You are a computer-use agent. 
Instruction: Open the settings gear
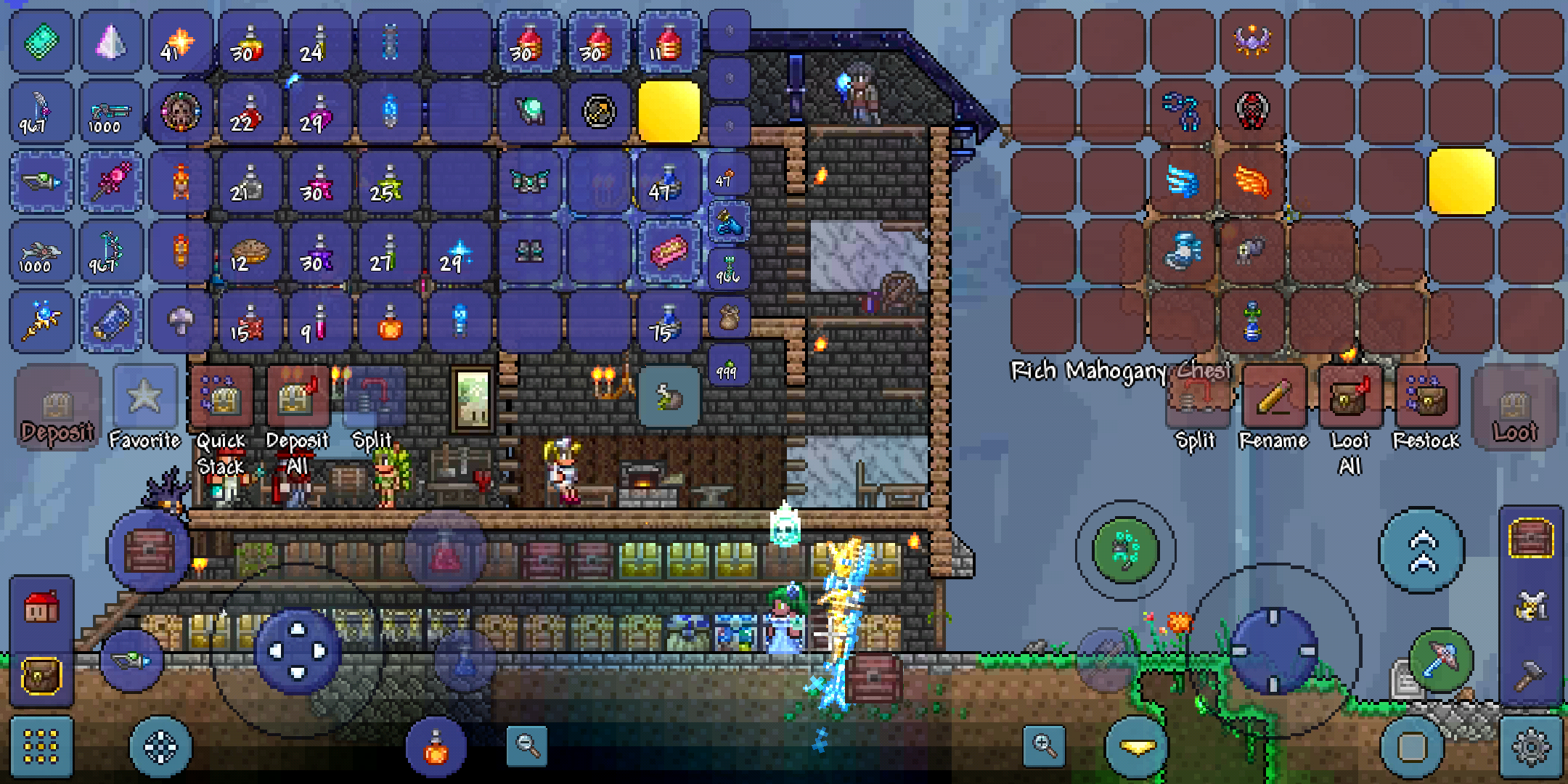pyautogui.click(x=1530, y=747)
